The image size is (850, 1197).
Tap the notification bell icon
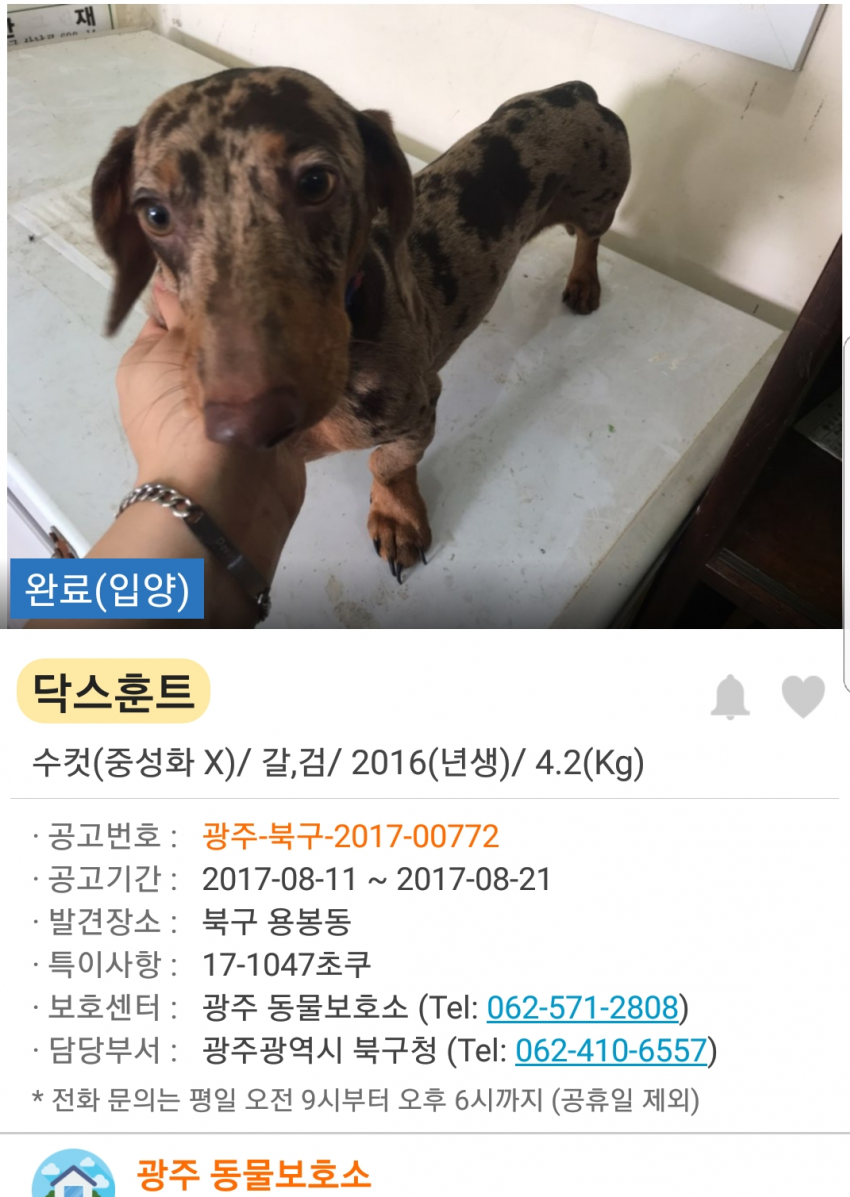coord(729,696)
